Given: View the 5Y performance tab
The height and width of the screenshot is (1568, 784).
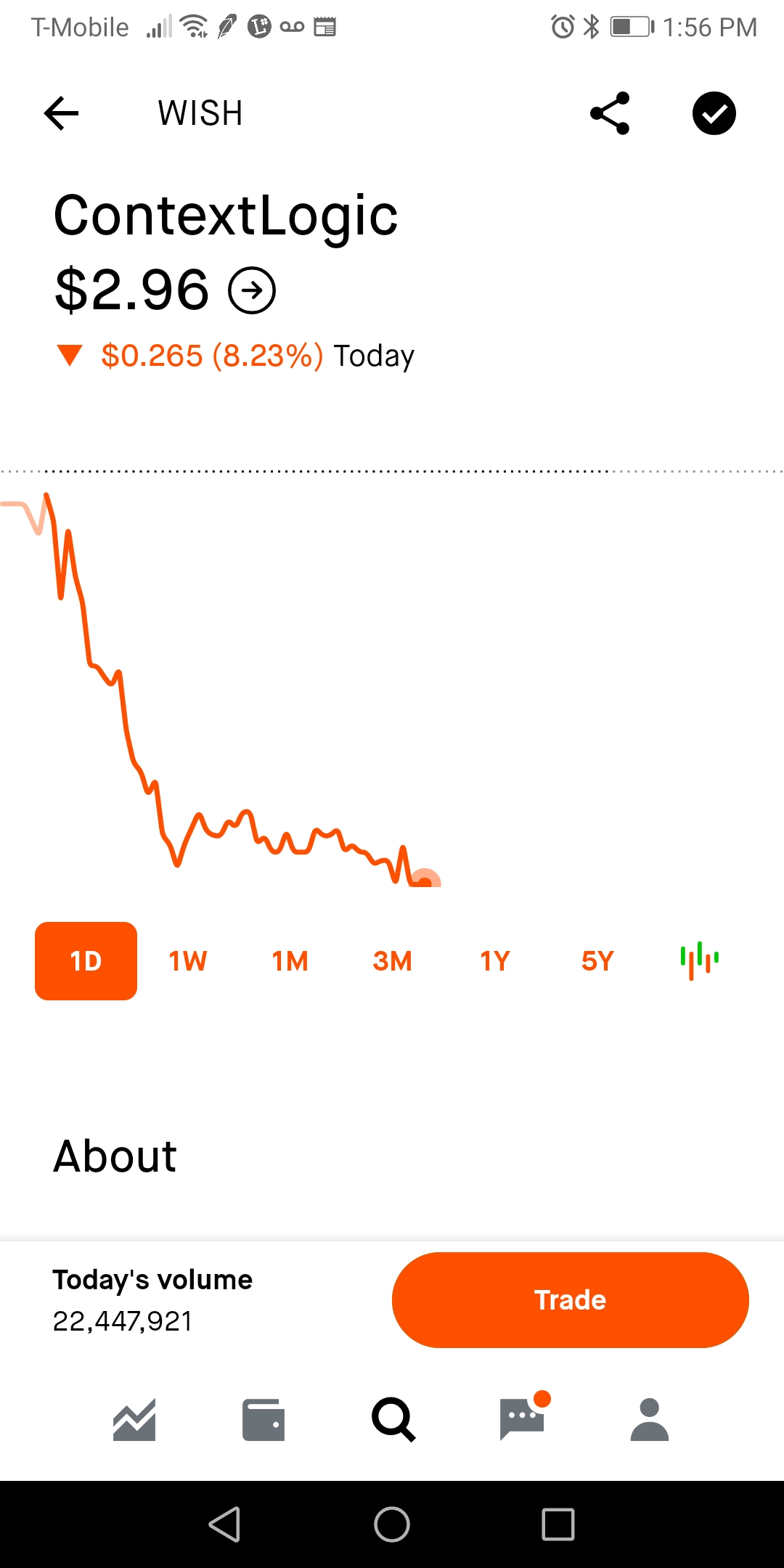Looking at the screenshot, I should 597,960.
